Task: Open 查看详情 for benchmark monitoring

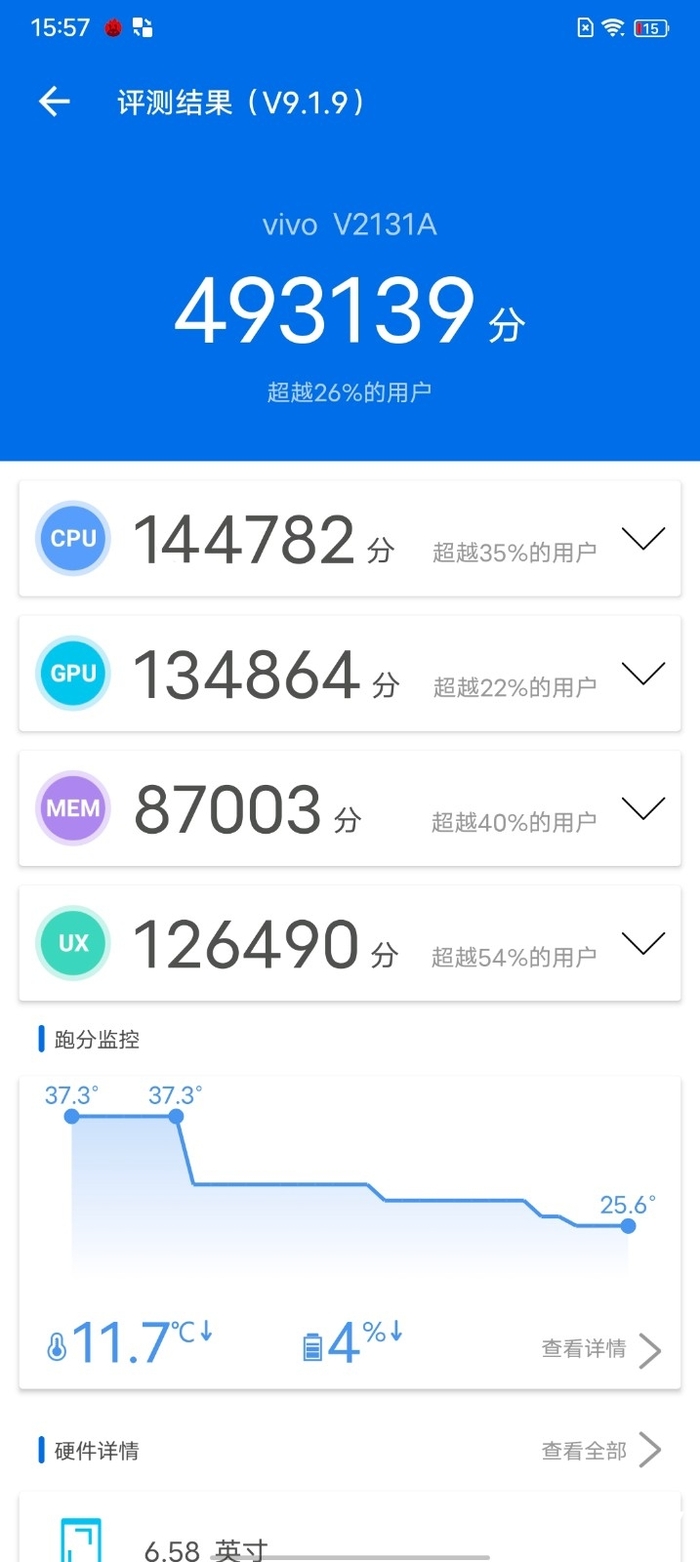Action: [602, 1349]
